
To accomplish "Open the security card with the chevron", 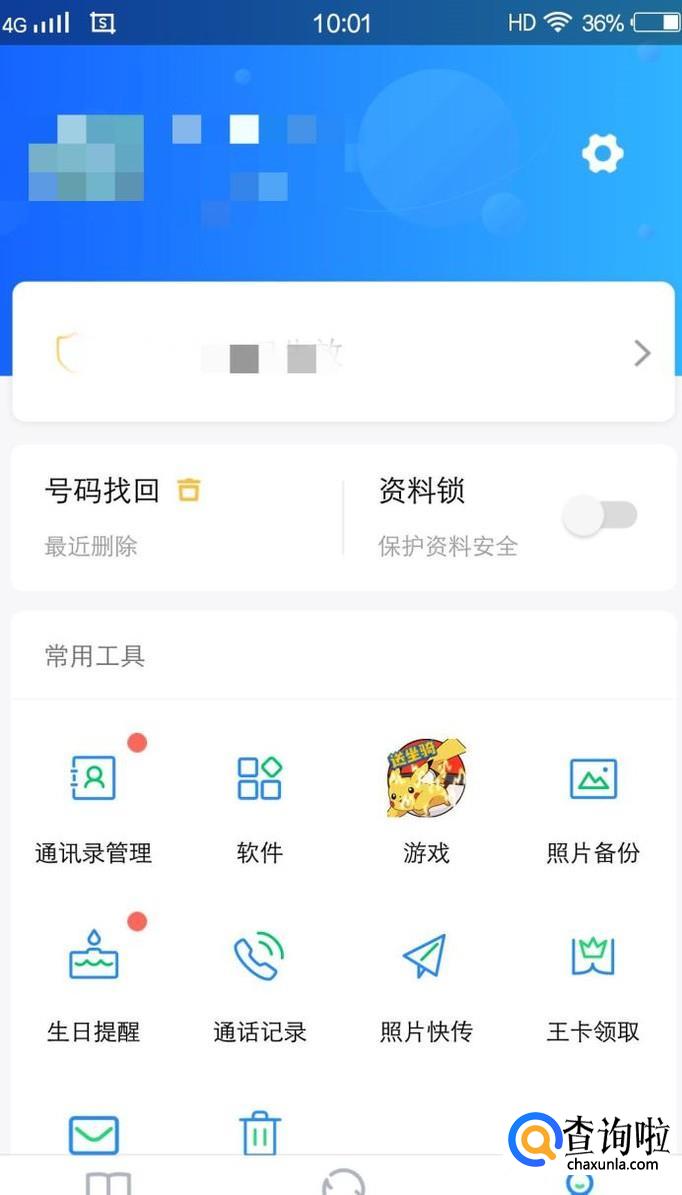I will (x=342, y=352).
